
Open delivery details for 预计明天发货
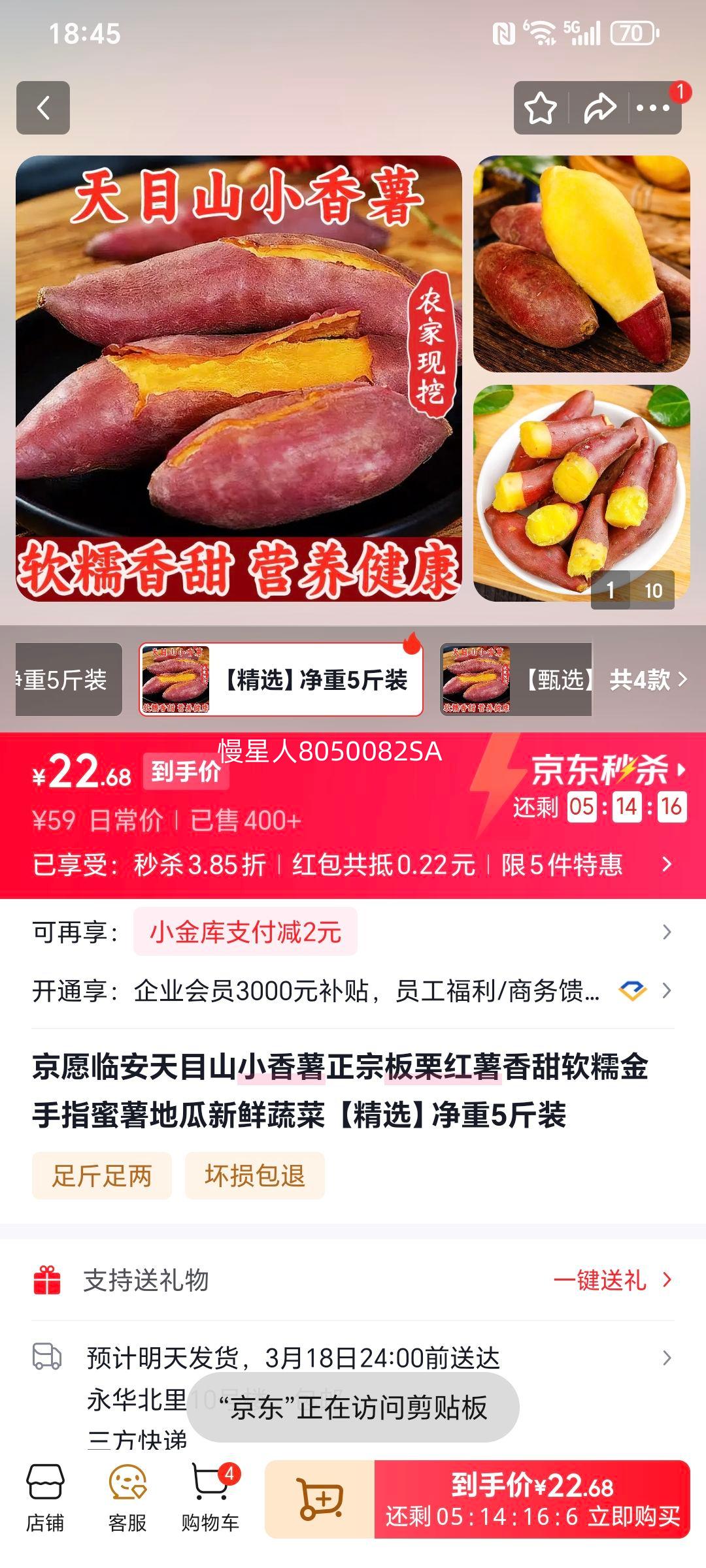[353, 1359]
